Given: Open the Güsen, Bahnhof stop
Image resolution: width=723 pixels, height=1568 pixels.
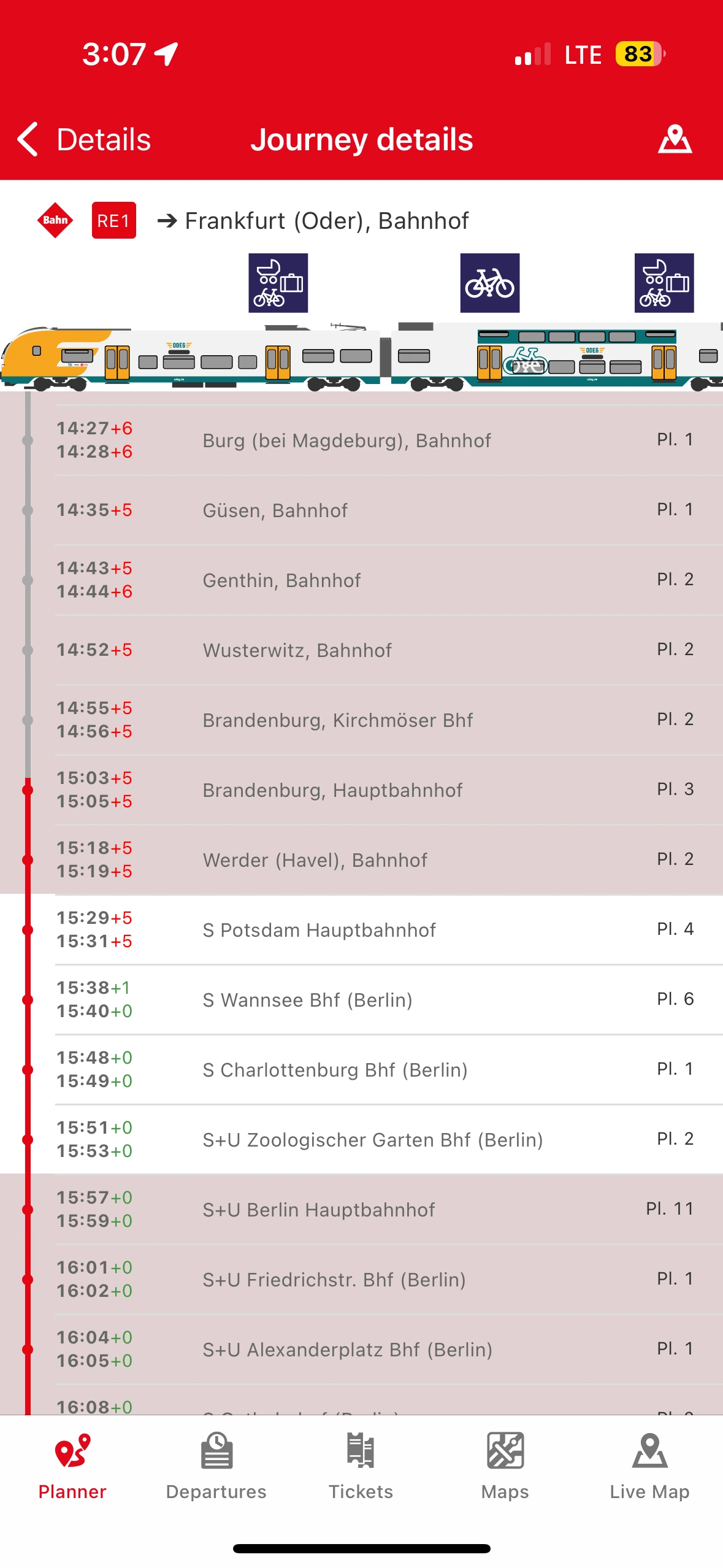Looking at the screenshot, I should point(361,510).
